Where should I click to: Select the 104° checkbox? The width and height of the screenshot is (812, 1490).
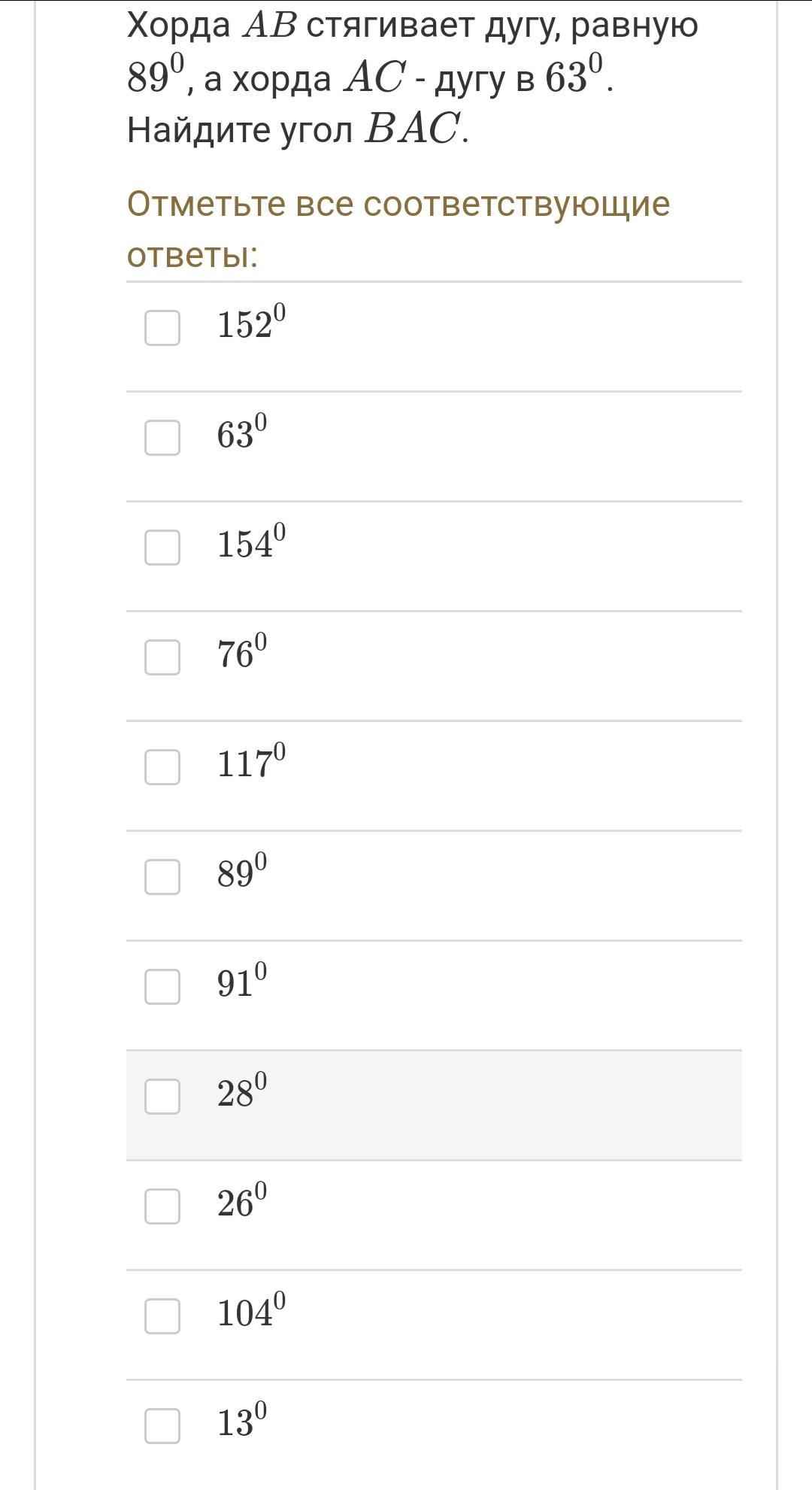162,1316
